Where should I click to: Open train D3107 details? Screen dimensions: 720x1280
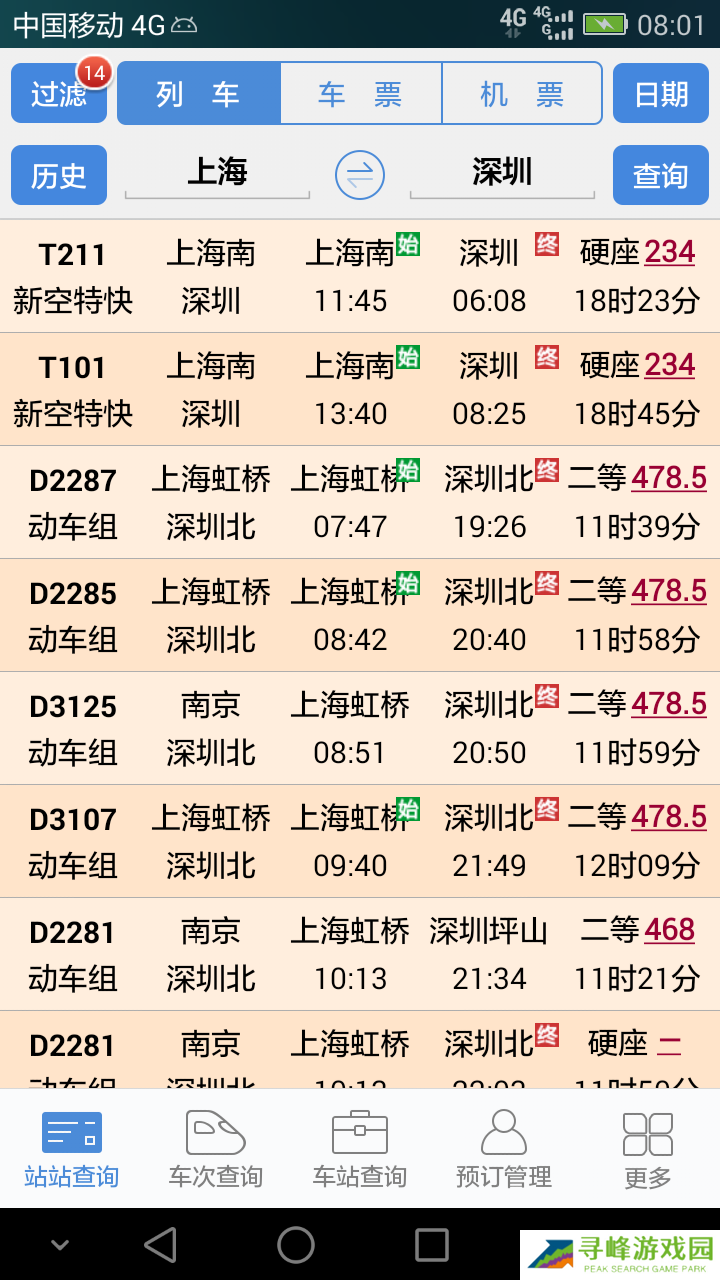pos(360,841)
